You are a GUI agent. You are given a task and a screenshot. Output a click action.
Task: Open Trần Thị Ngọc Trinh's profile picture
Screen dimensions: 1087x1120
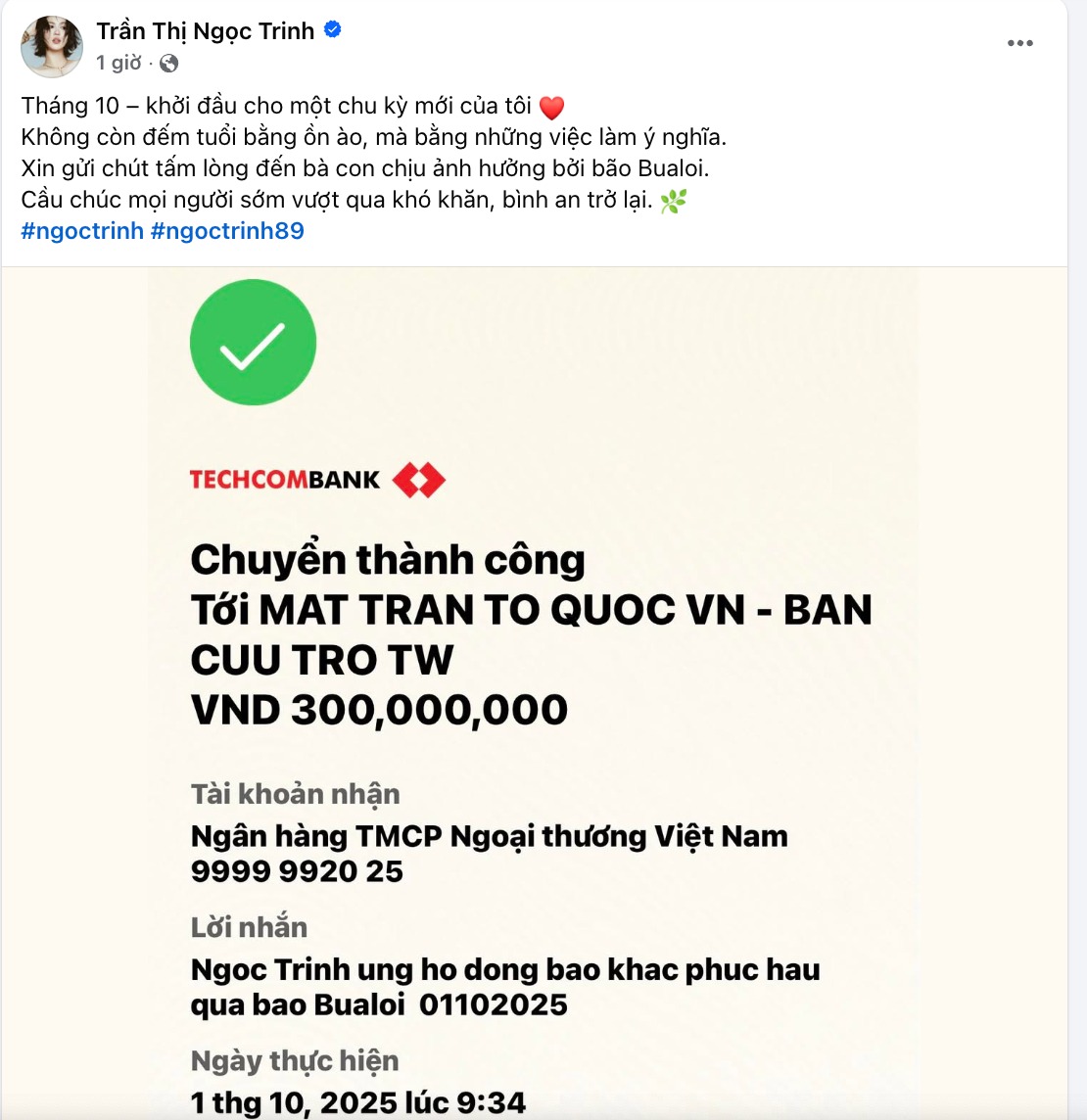point(52,46)
